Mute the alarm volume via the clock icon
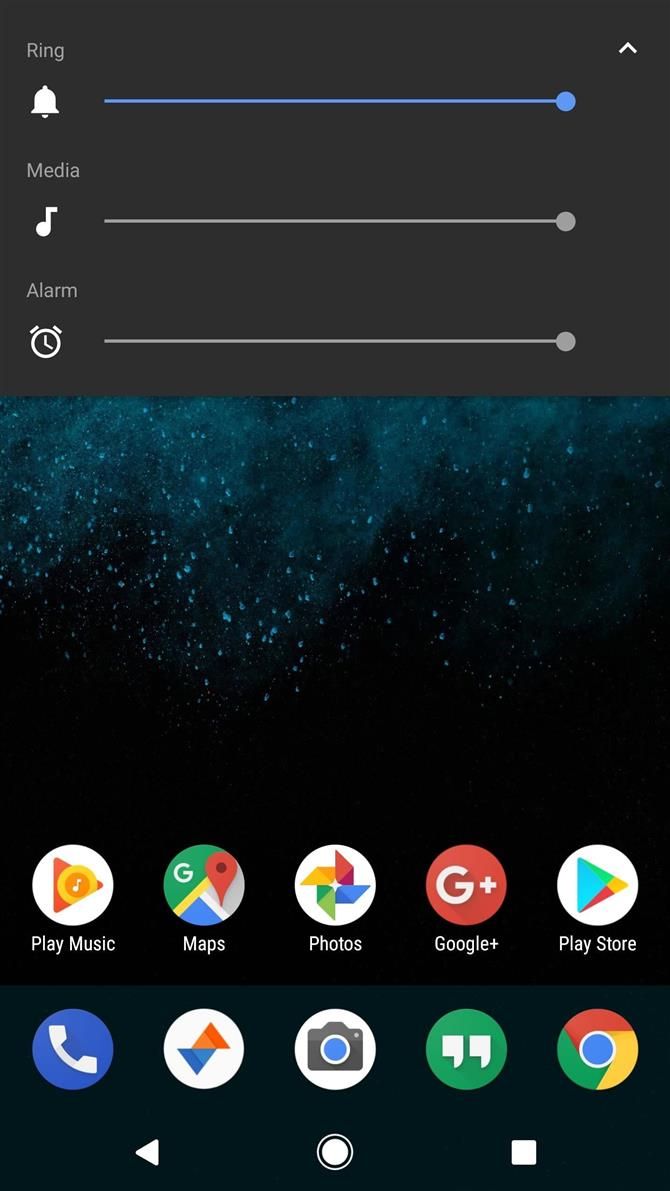Viewport: 670px width, 1191px height. [x=46, y=342]
